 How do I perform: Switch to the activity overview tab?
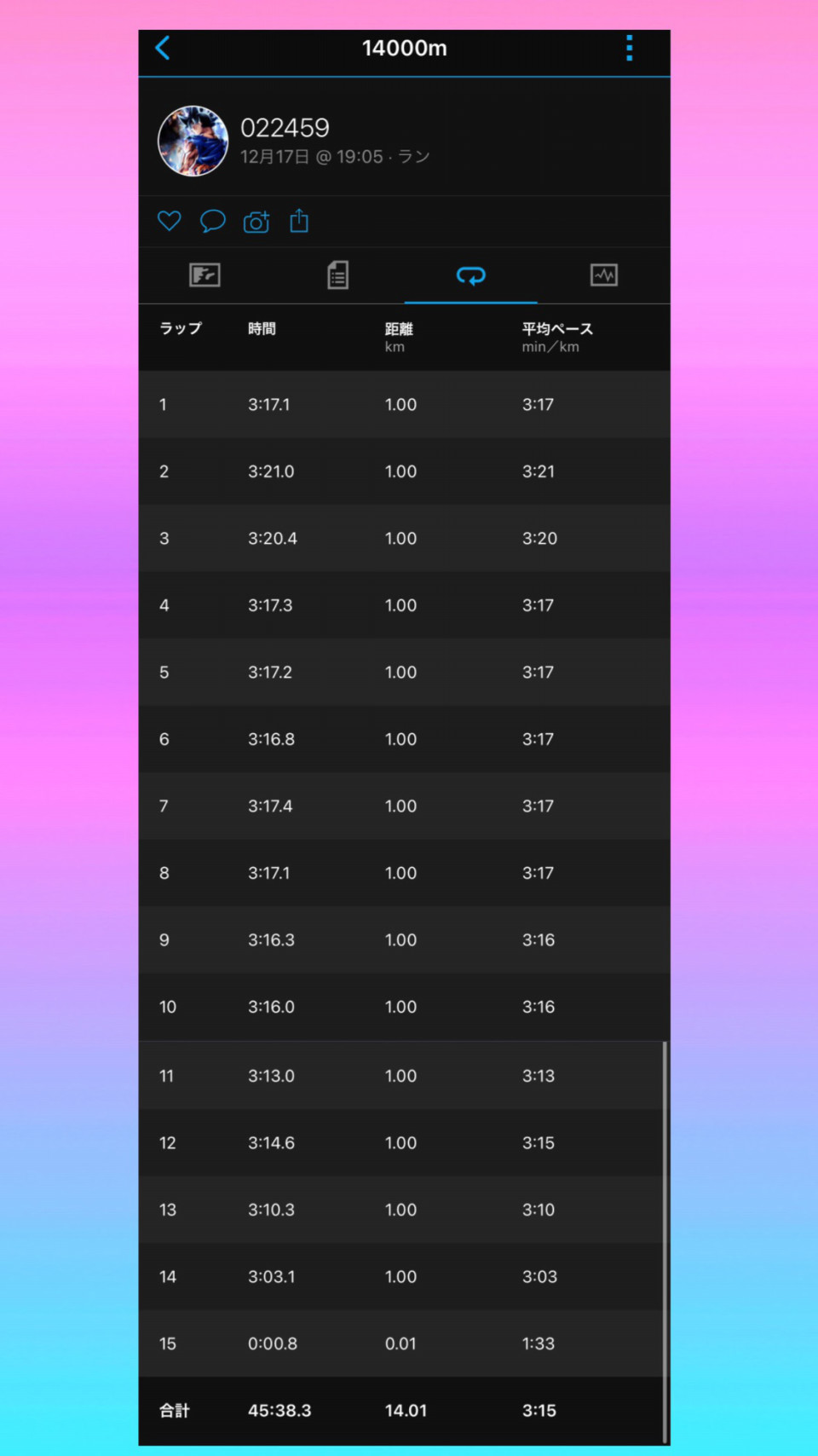click(x=204, y=275)
